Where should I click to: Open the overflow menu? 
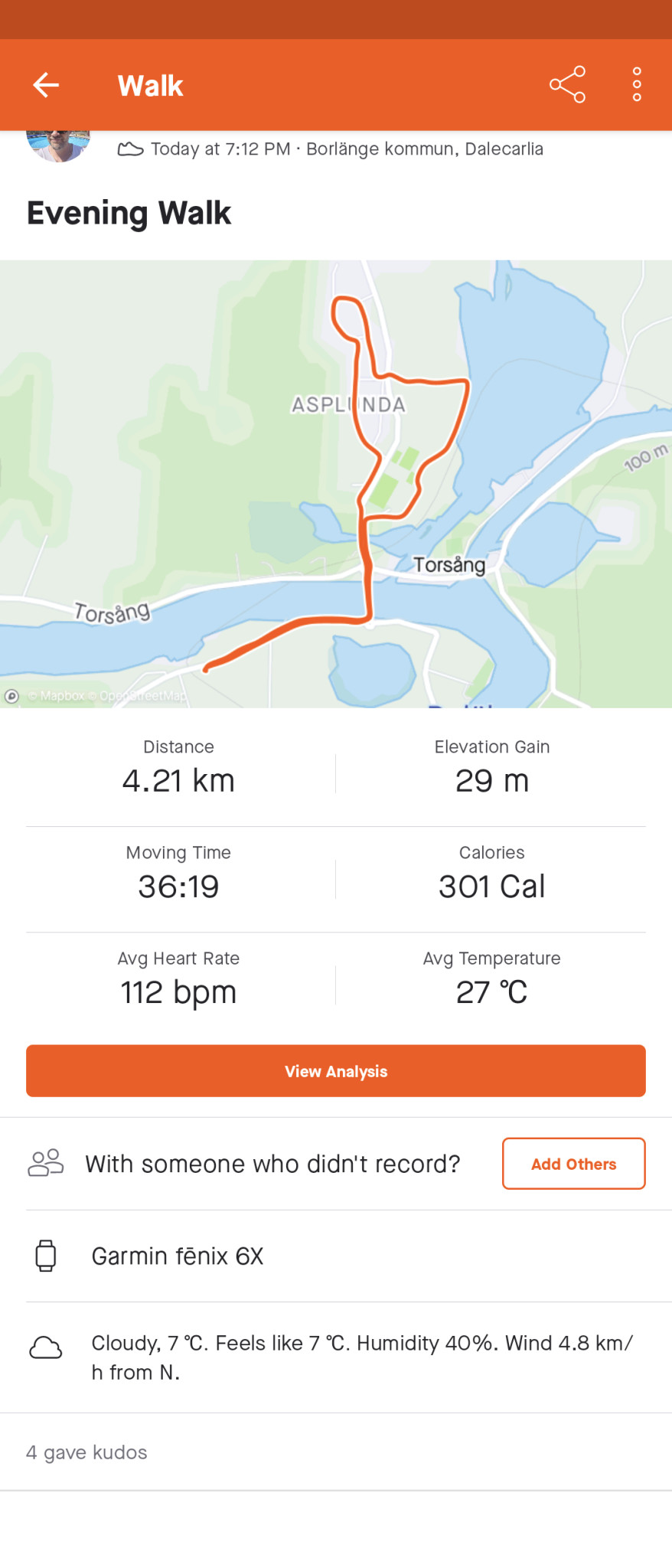click(637, 85)
